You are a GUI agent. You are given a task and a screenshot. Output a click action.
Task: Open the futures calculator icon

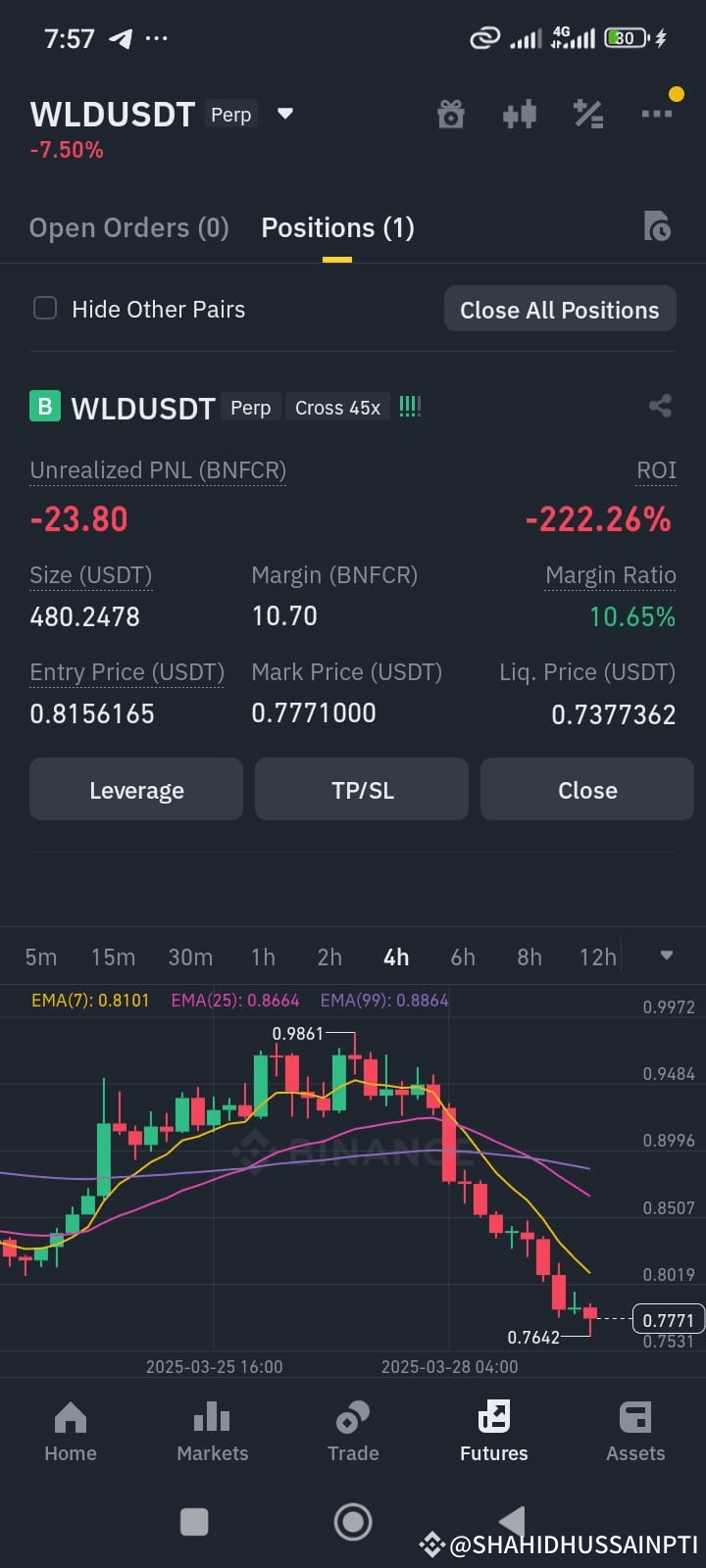588,114
